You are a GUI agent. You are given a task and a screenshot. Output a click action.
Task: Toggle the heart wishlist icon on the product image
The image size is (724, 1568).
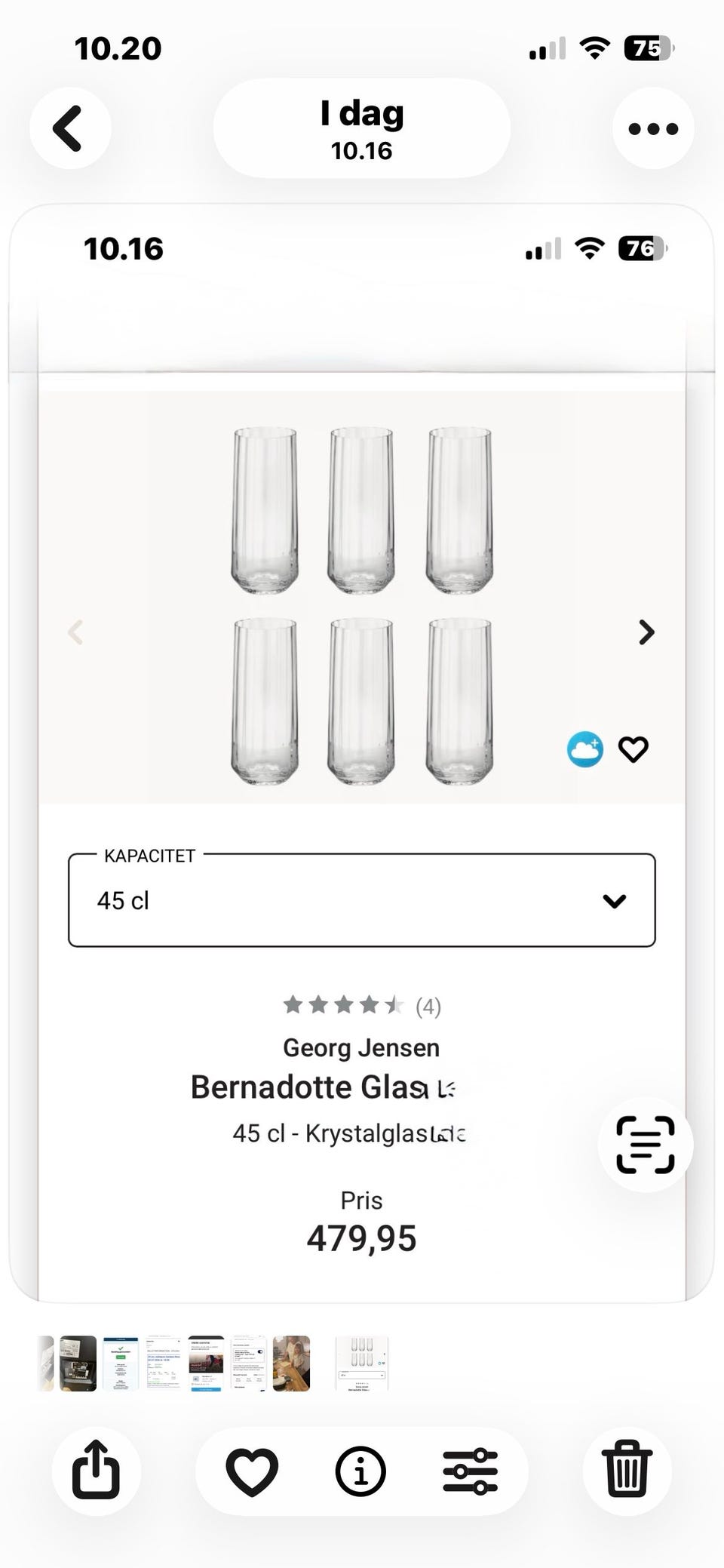(x=633, y=749)
